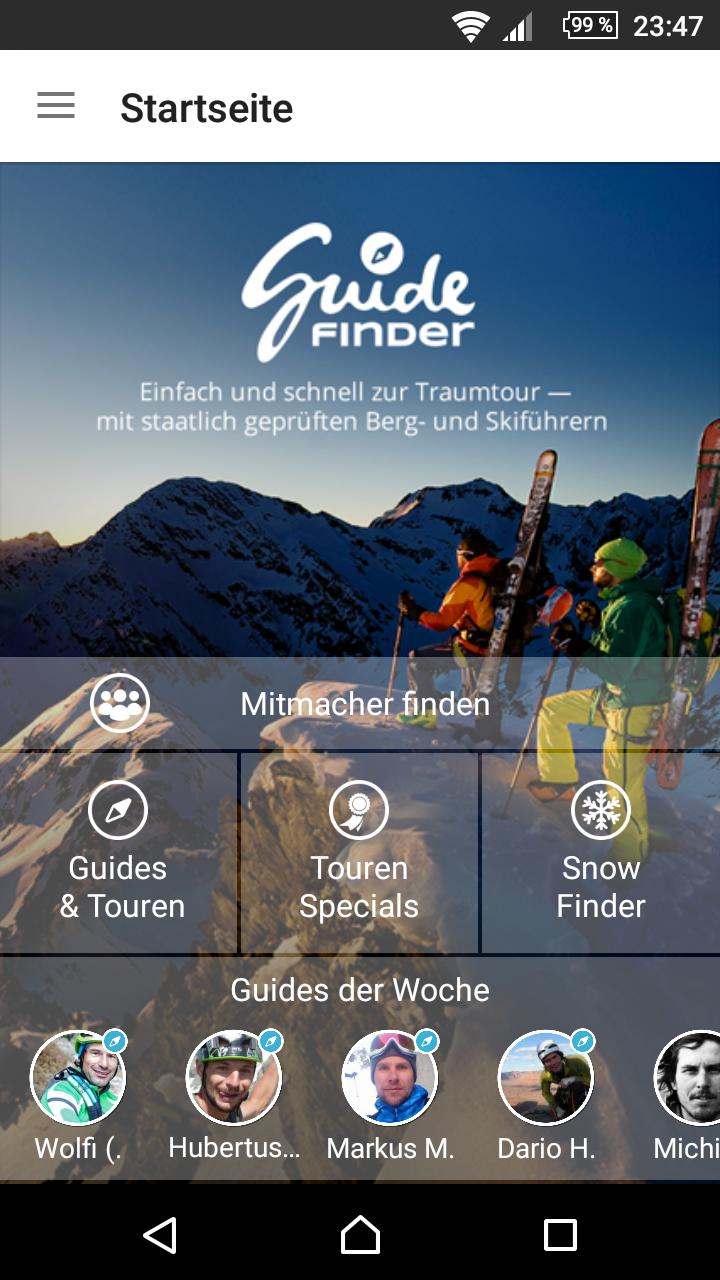Image resolution: width=720 pixels, height=1280 pixels.
Task: Tap the Android home button
Action: [360, 1237]
